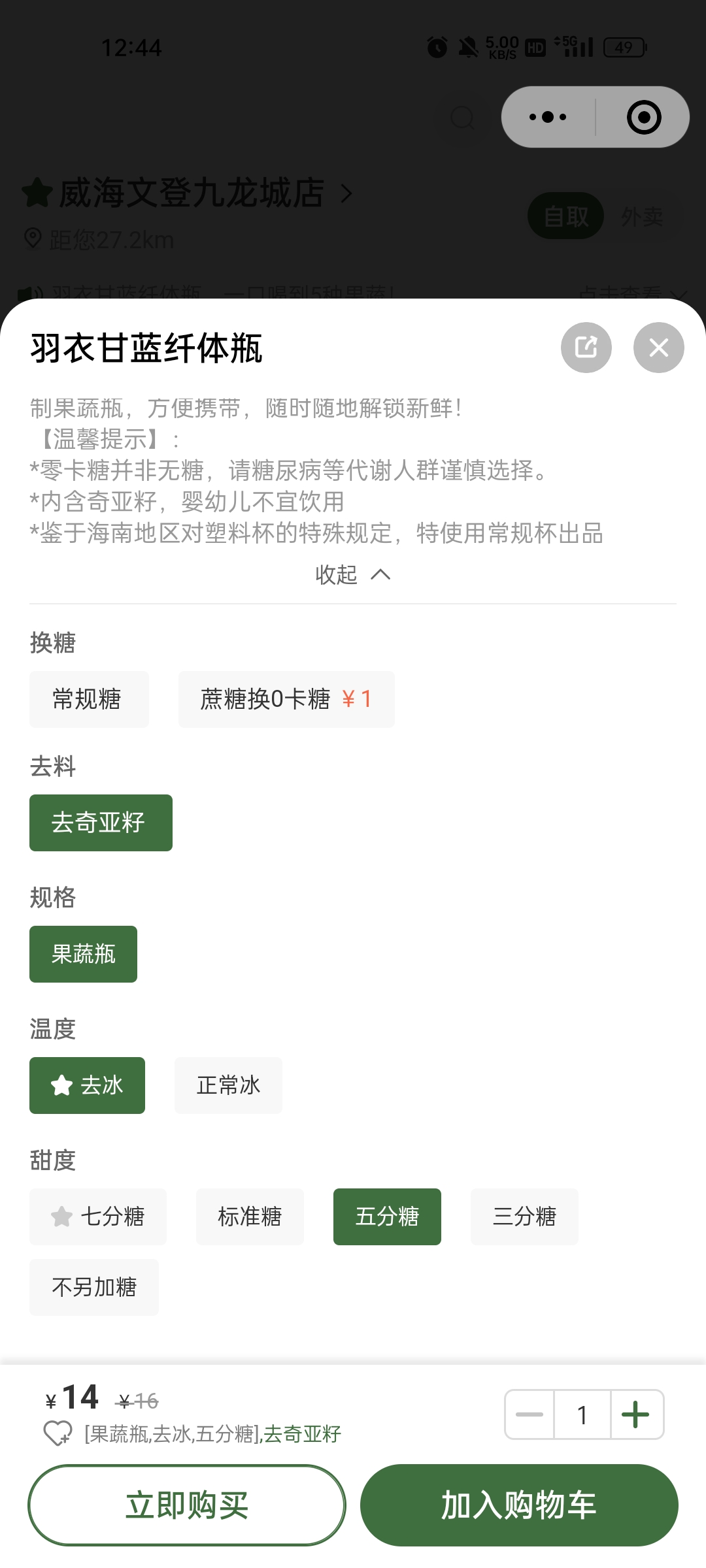Select 五分糖 sweetness

(x=387, y=1217)
